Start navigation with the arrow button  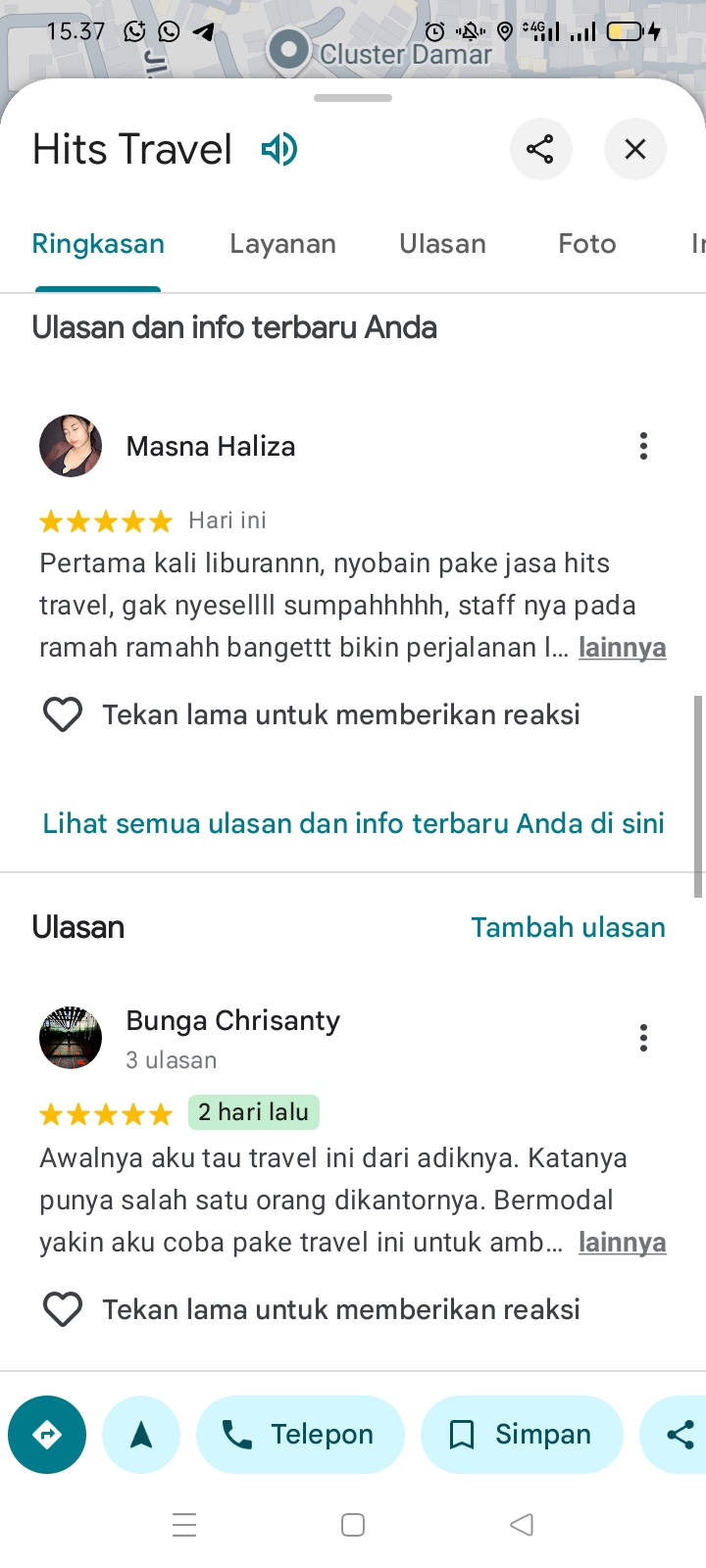[x=141, y=1435]
